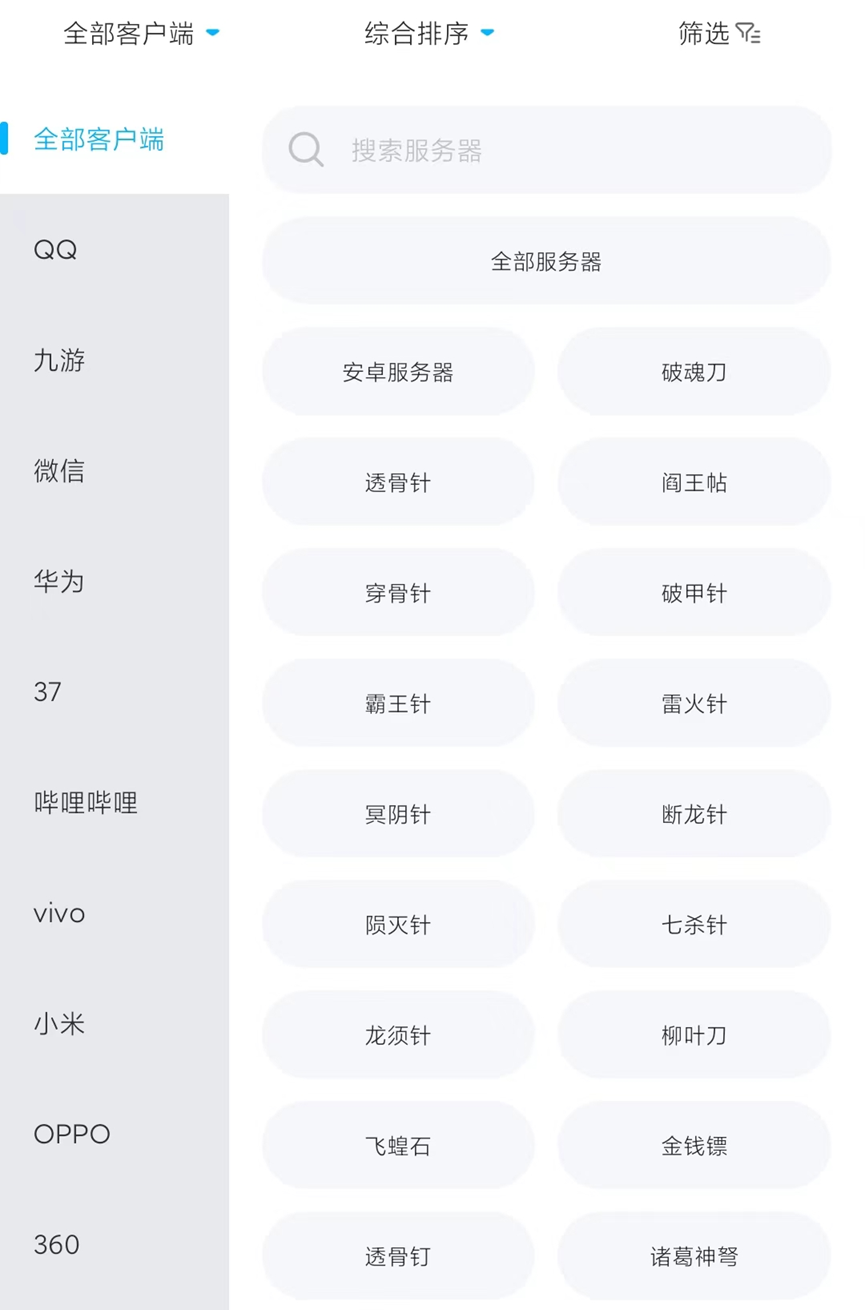
Task: Switch to the 九游 client
Action: tap(60, 361)
